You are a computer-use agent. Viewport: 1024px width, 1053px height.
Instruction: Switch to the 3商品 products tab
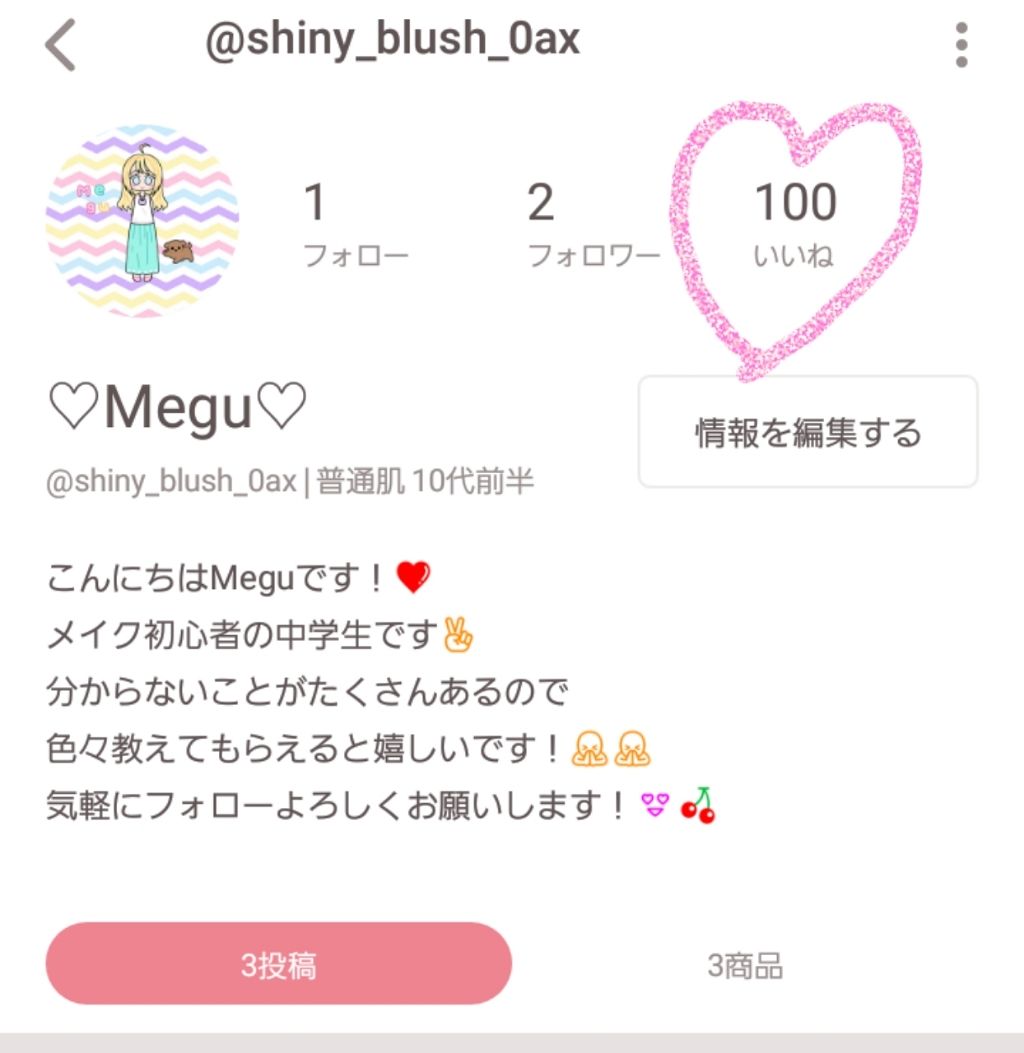pyautogui.click(x=745, y=963)
